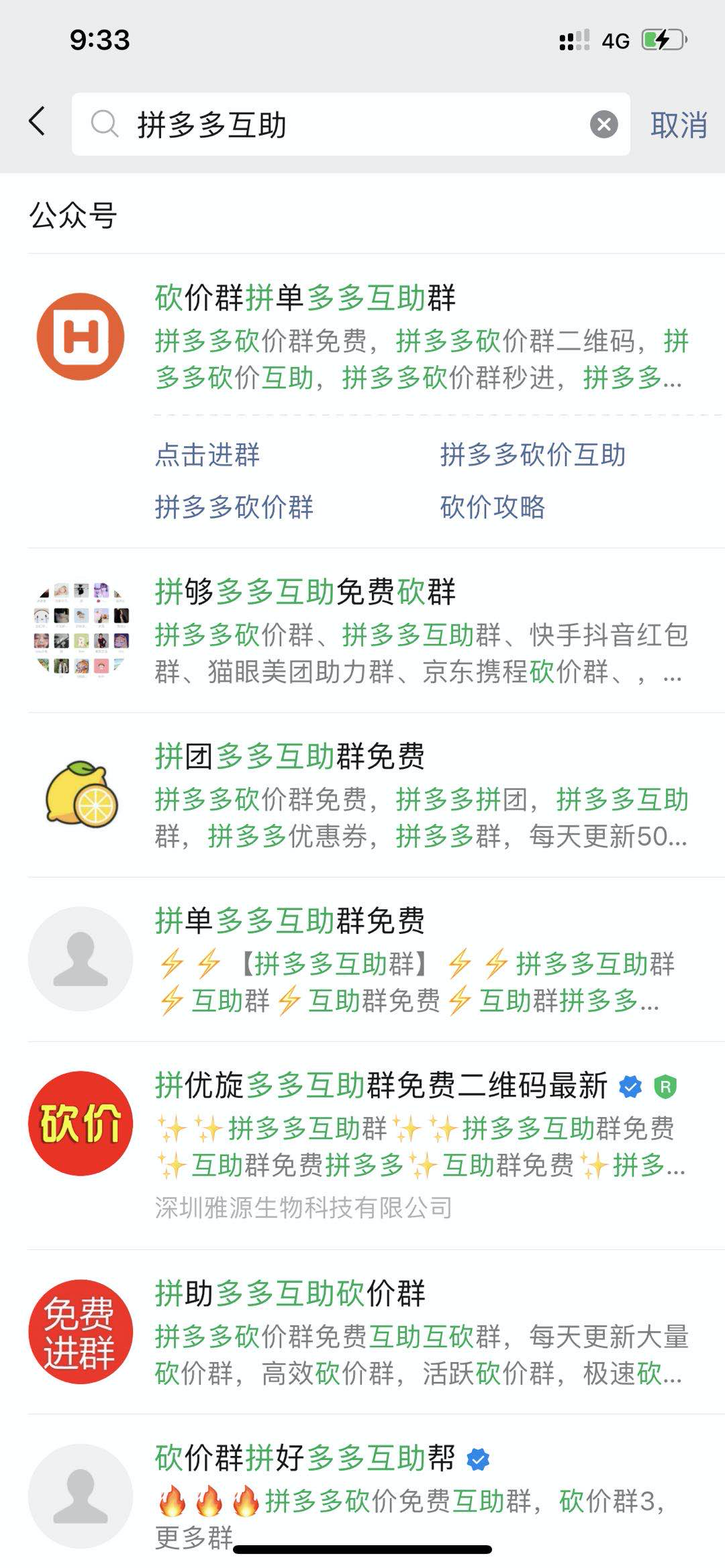Go back using the left arrow
725x1568 pixels.
[x=38, y=122]
